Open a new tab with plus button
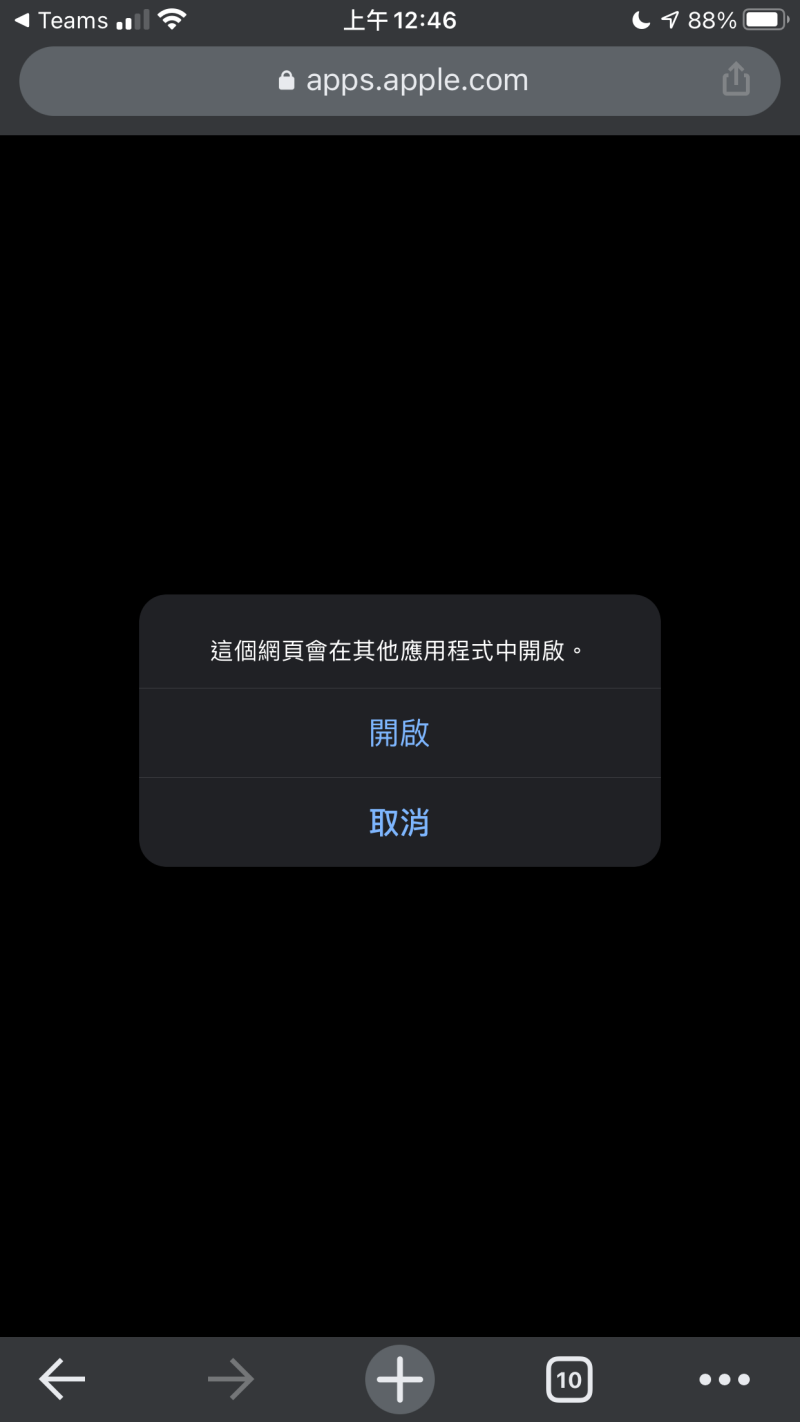Screen dimensions: 800x1422 [399, 1380]
